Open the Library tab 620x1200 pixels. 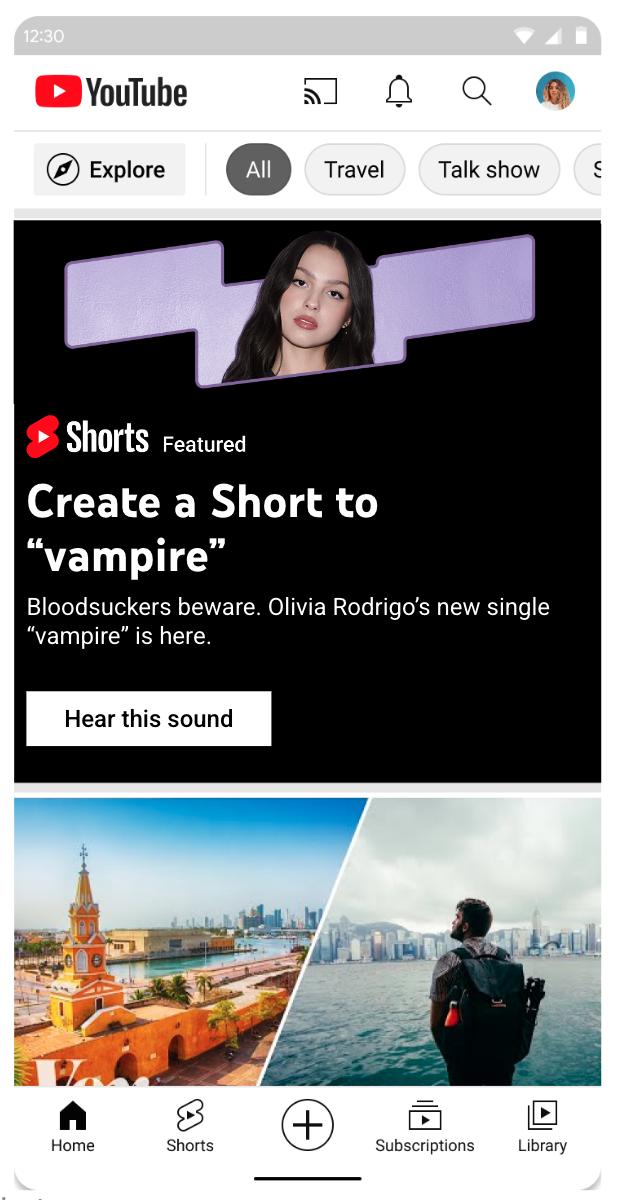(542, 1127)
